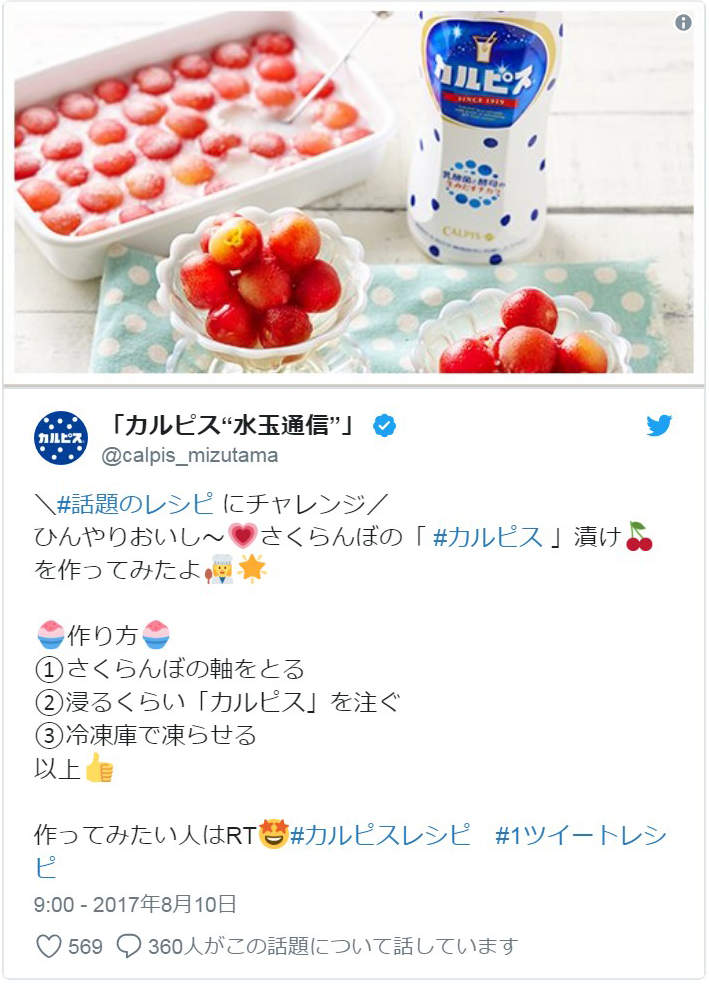
Task: View the 360人 talking about this
Action: (x=319, y=945)
